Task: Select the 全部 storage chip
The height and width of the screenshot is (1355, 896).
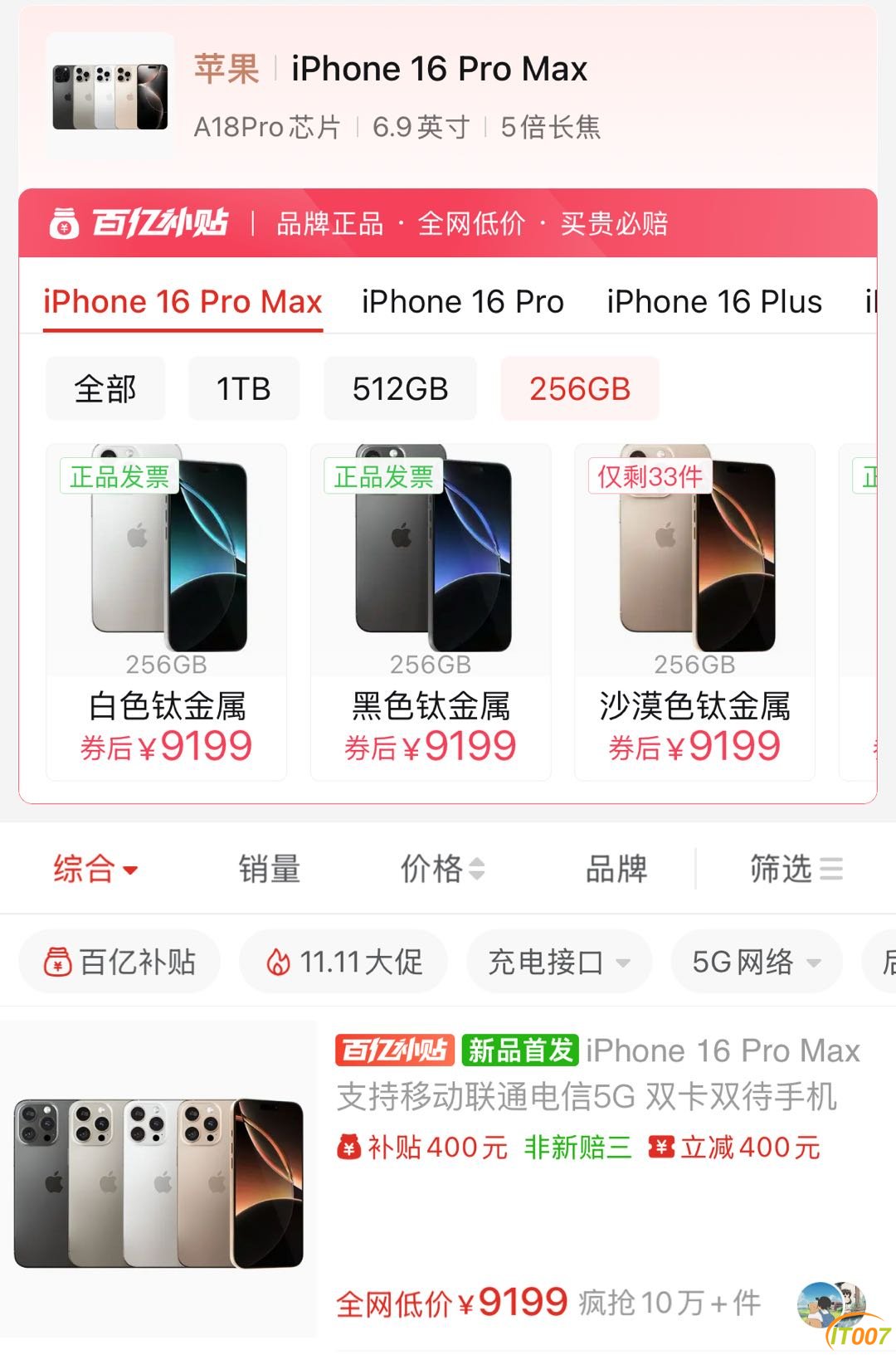Action: [x=105, y=388]
